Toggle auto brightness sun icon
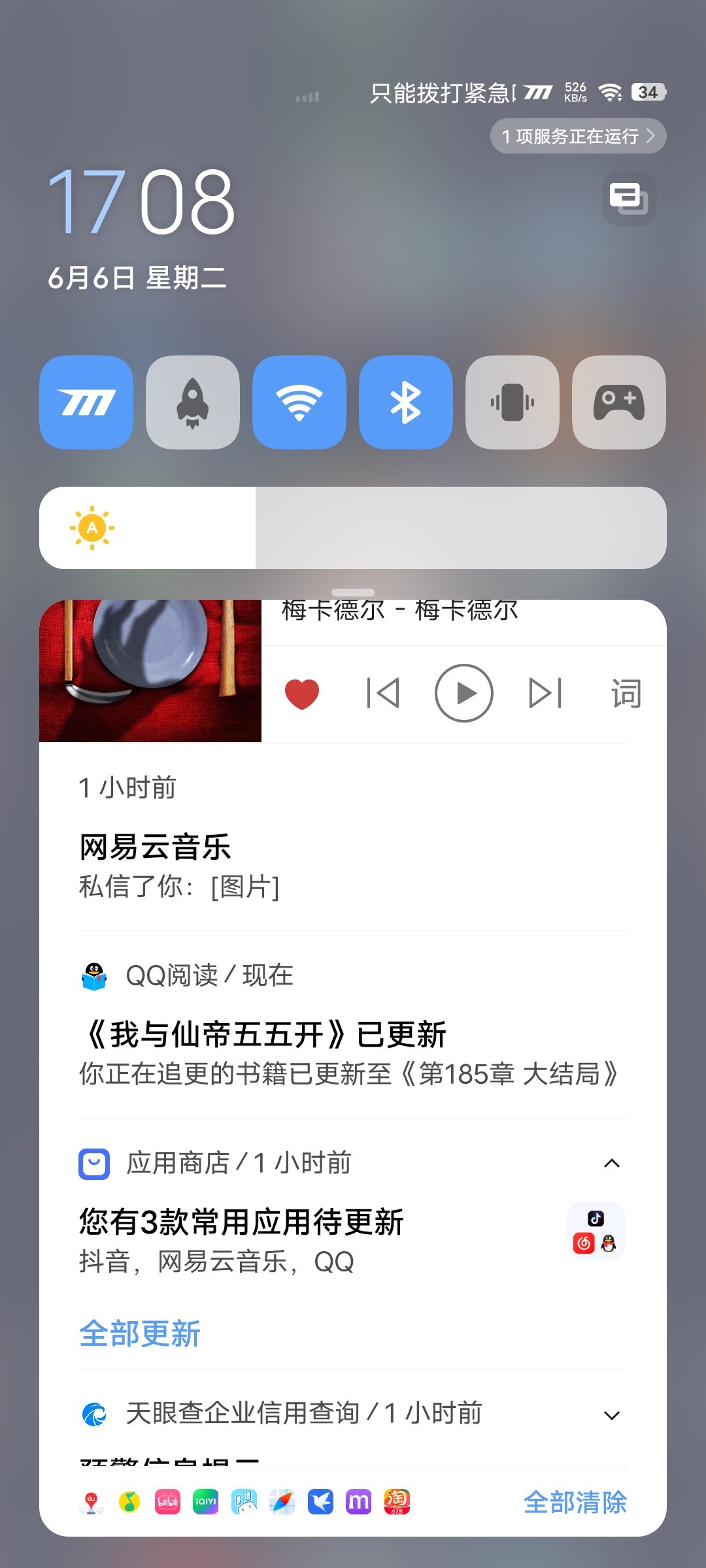Viewport: 706px width, 1568px height. [92, 528]
